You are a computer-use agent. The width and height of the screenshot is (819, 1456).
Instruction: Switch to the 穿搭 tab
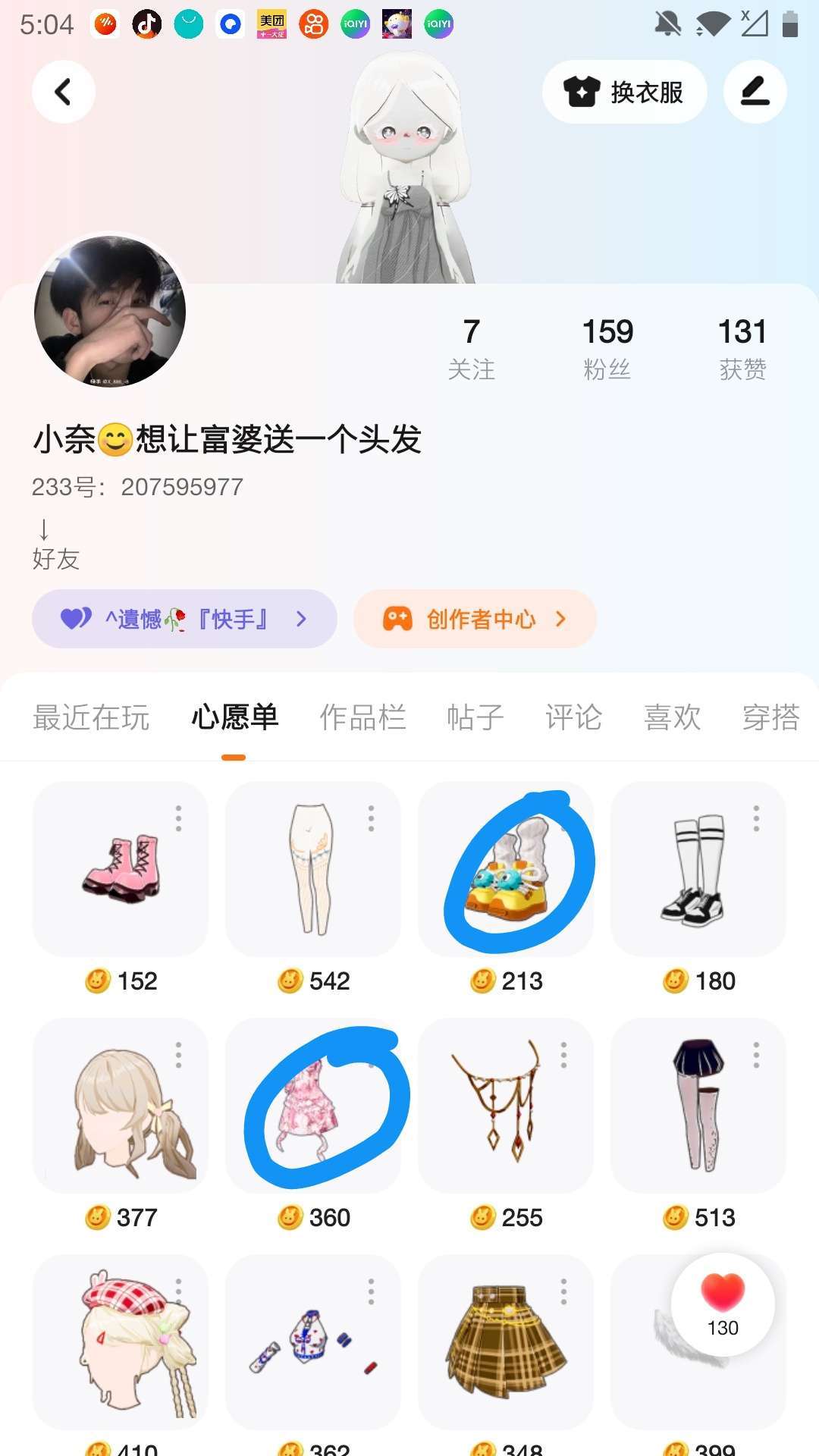770,717
